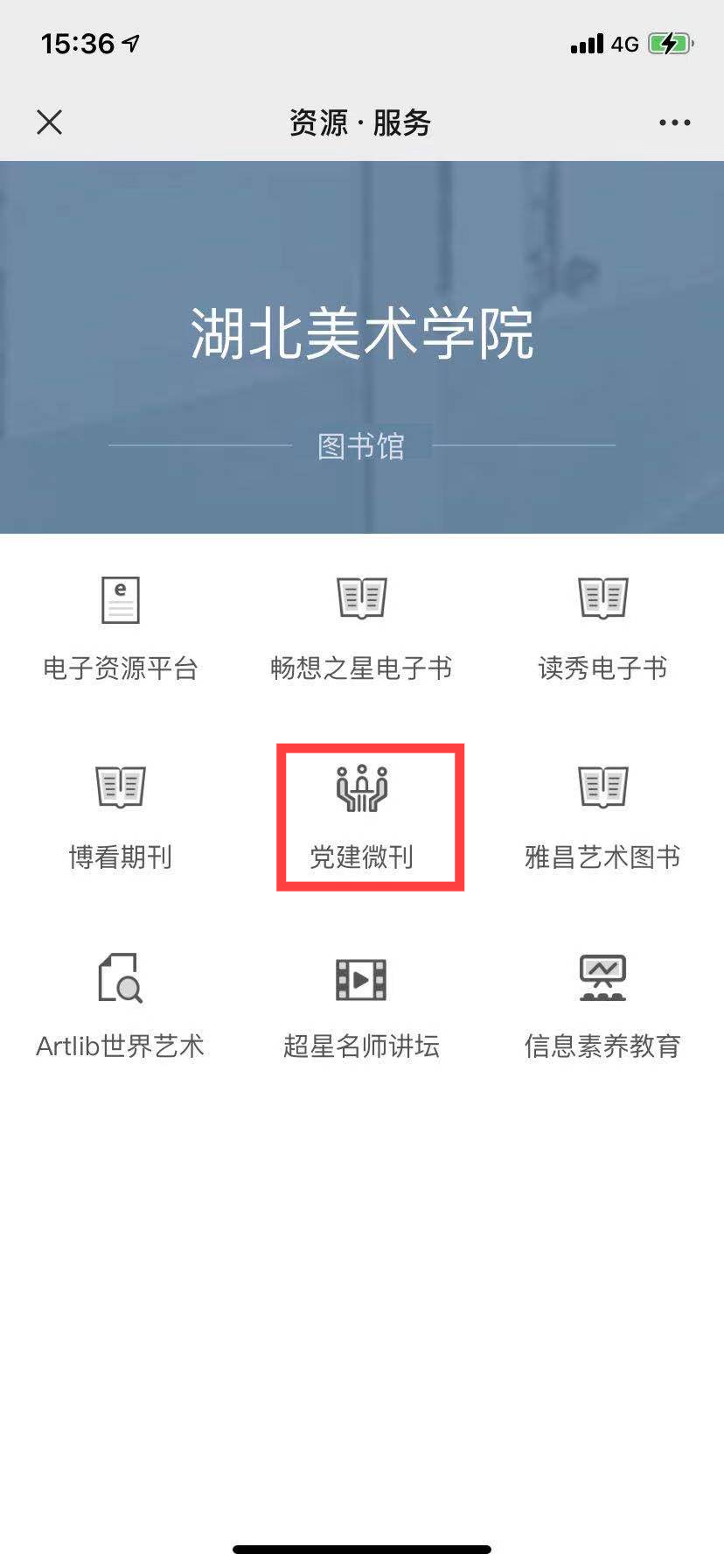Open Artlib世界艺术
The height and width of the screenshot is (1568, 724).
click(121, 1006)
